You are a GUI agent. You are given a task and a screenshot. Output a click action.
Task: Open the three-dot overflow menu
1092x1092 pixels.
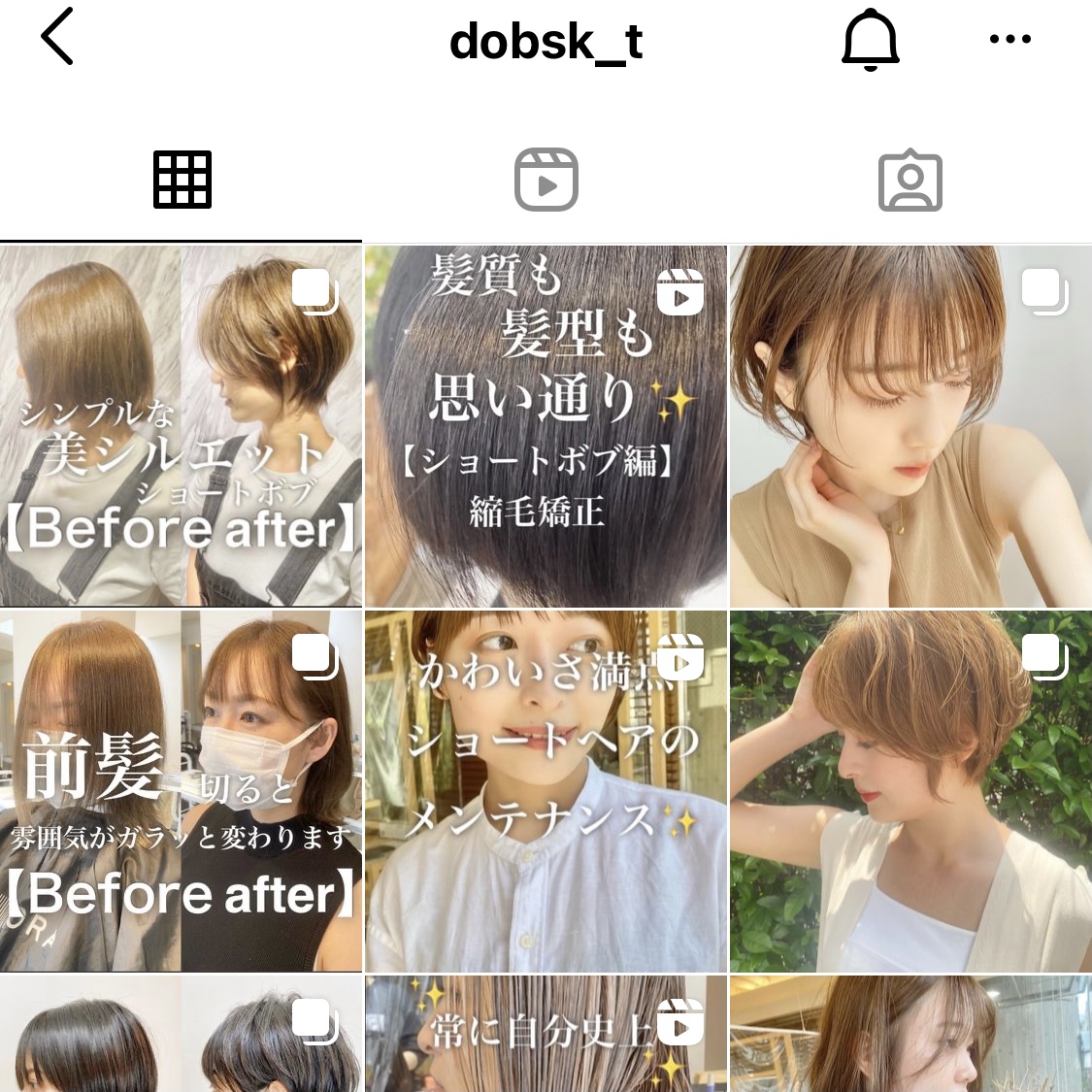tap(1009, 40)
